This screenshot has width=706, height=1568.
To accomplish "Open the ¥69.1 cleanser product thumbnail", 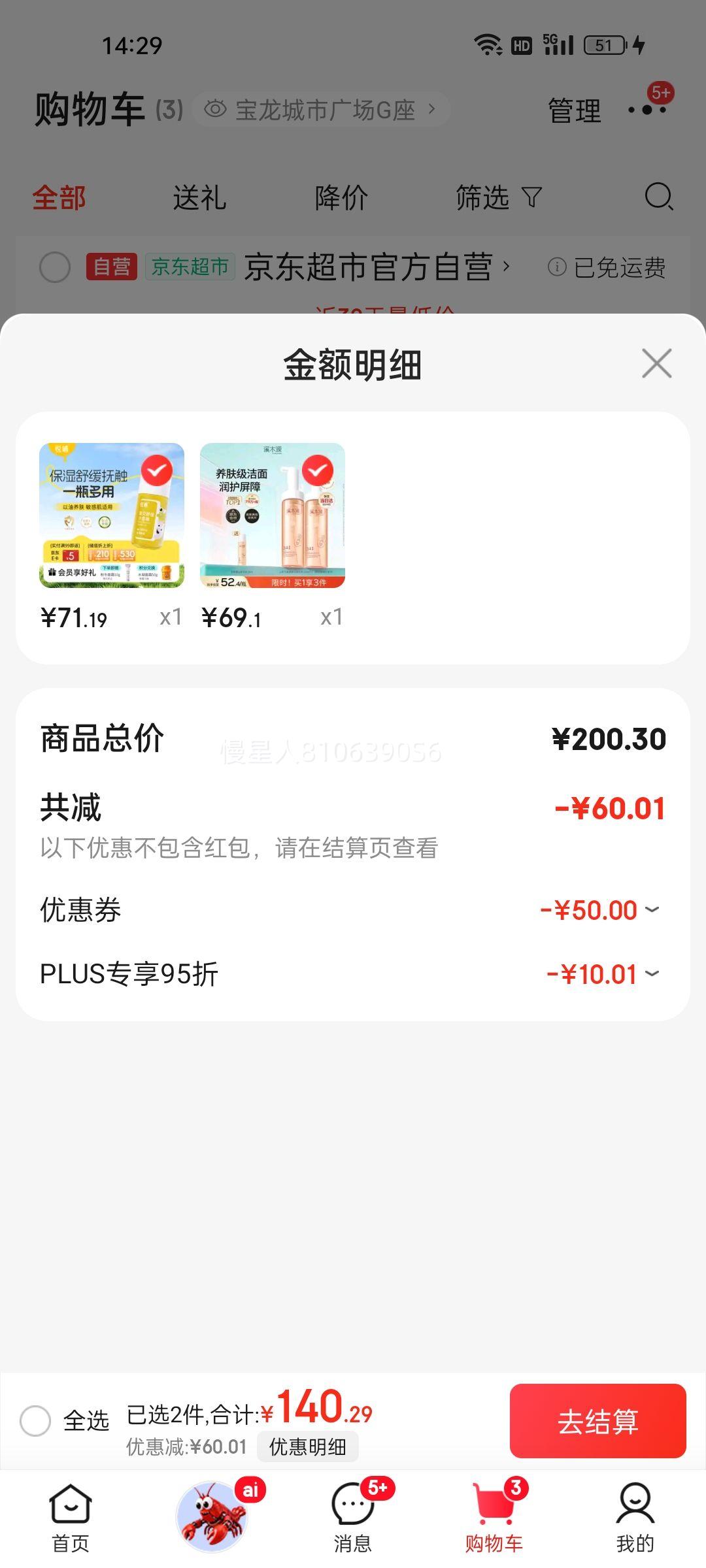I will [273, 515].
